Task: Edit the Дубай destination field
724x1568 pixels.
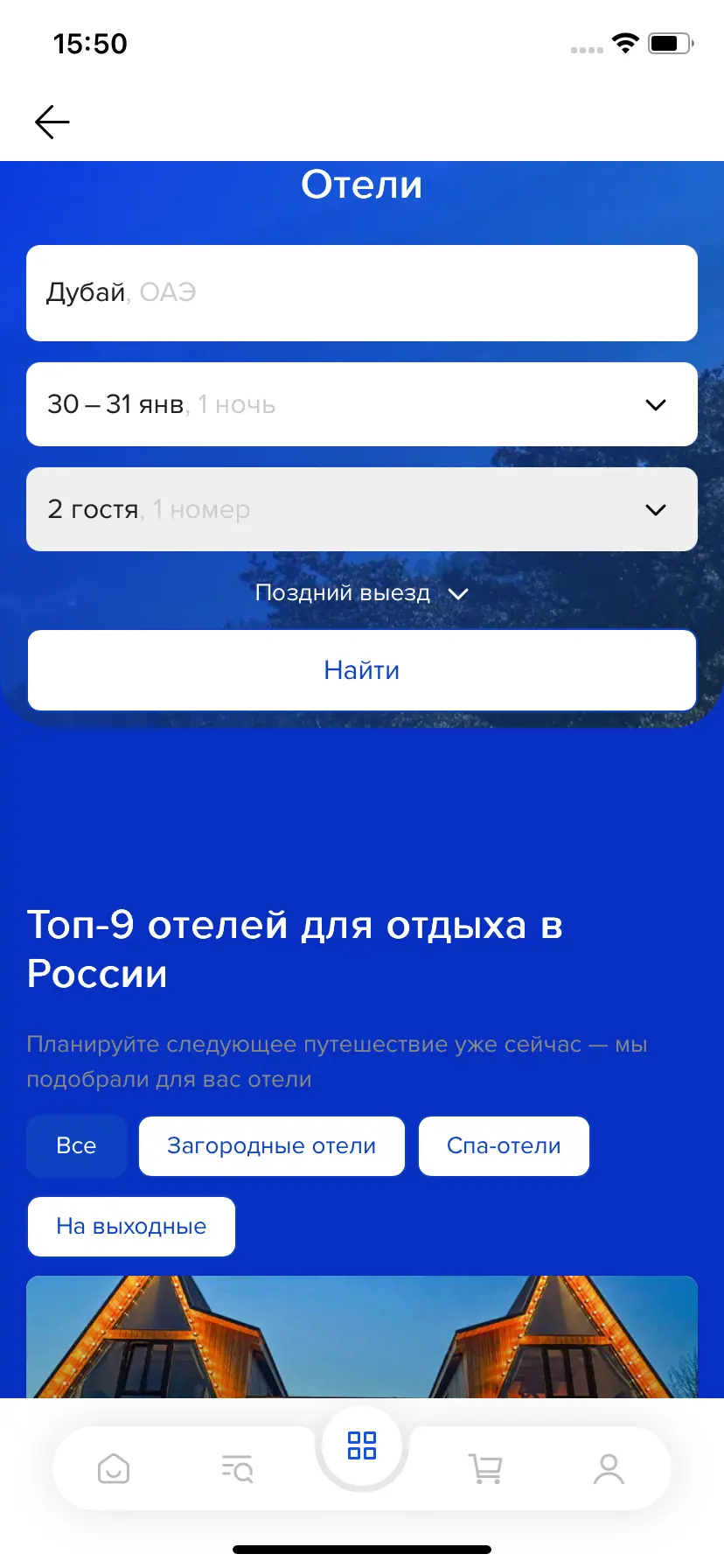Action: click(x=361, y=292)
